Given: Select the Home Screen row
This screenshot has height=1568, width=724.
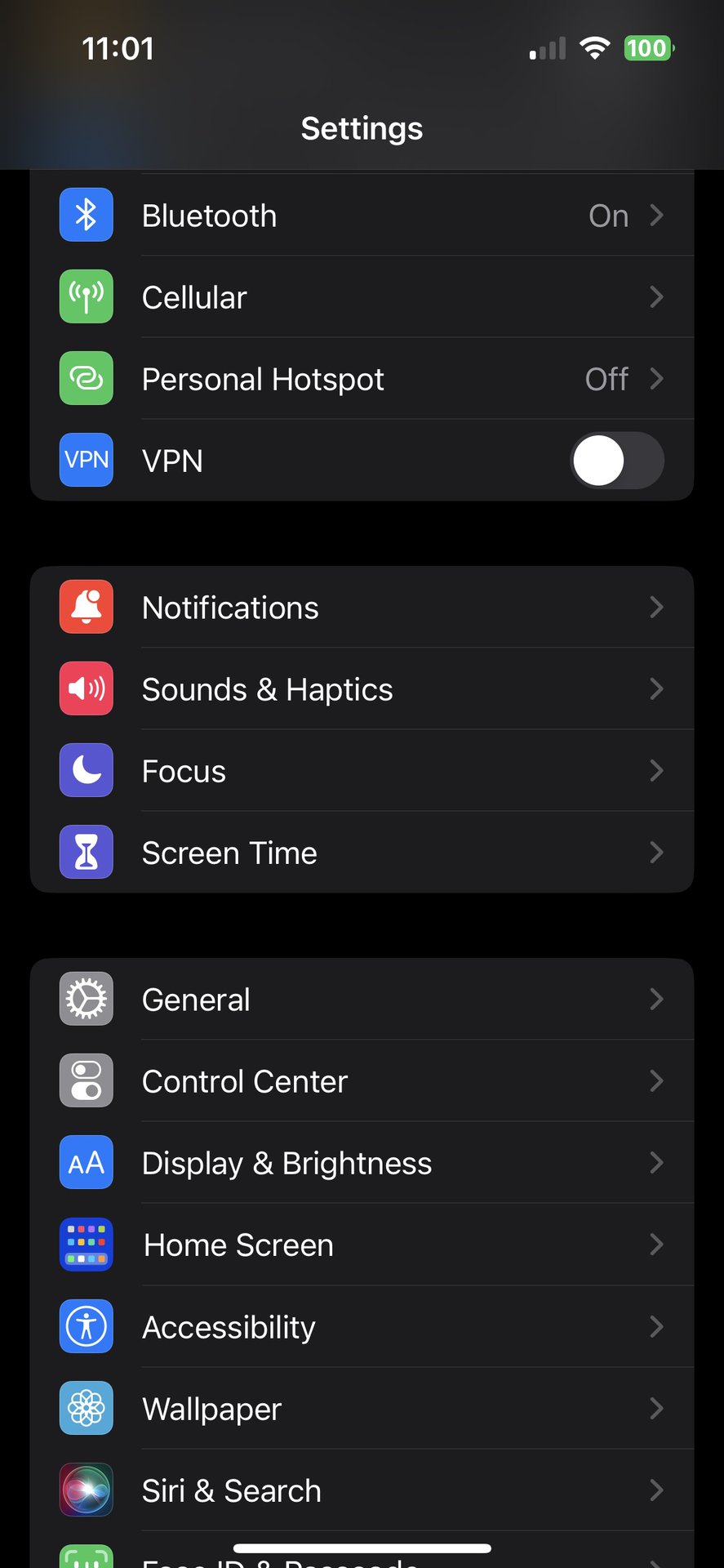Looking at the screenshot, I should coord(362,1245).
